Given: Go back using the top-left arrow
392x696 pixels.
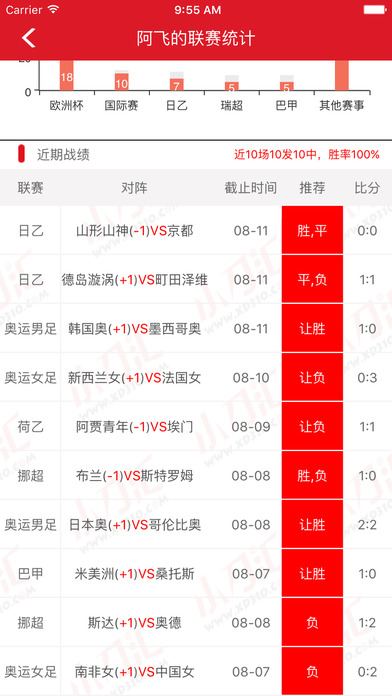Looking at the screenshot, I should [28, 38].
